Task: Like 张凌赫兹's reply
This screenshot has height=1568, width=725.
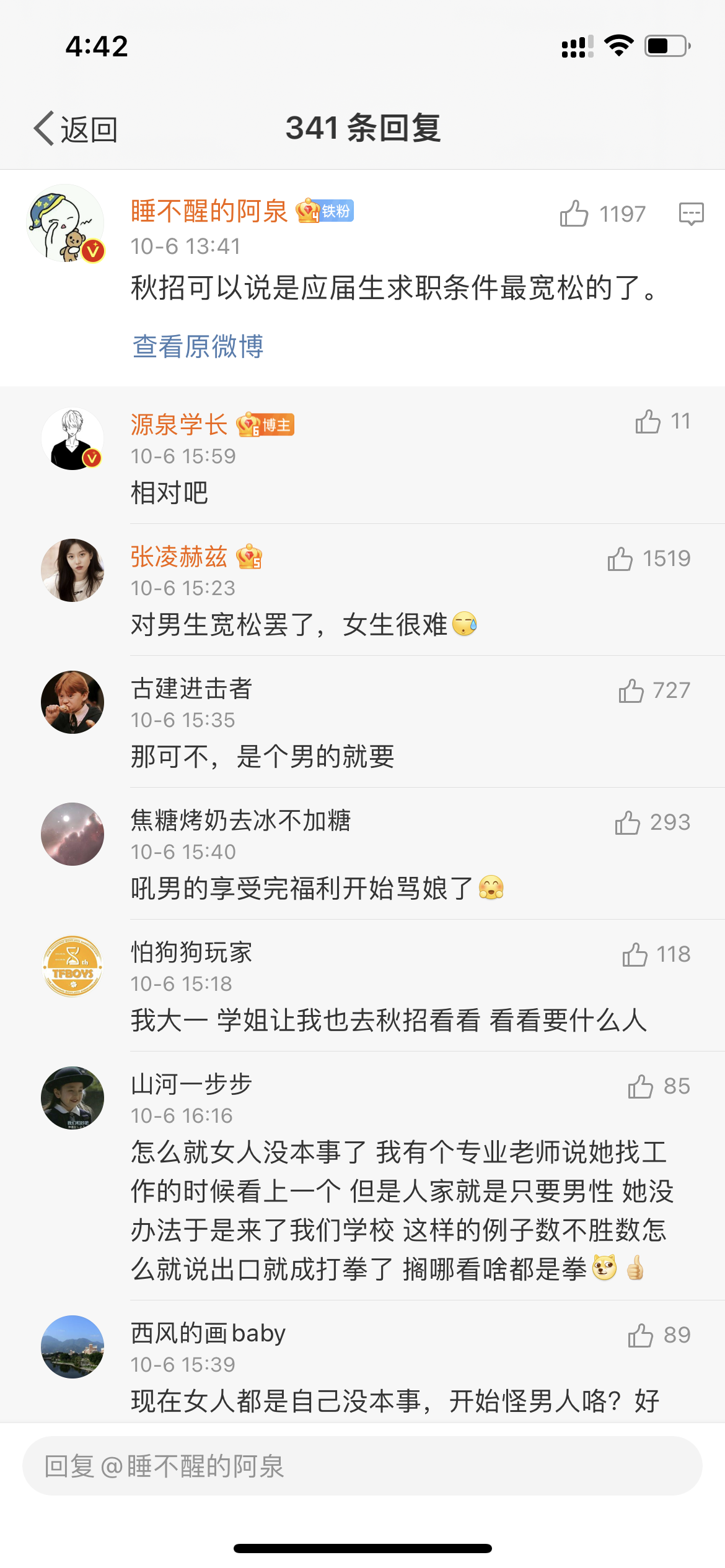Action: 620,559
